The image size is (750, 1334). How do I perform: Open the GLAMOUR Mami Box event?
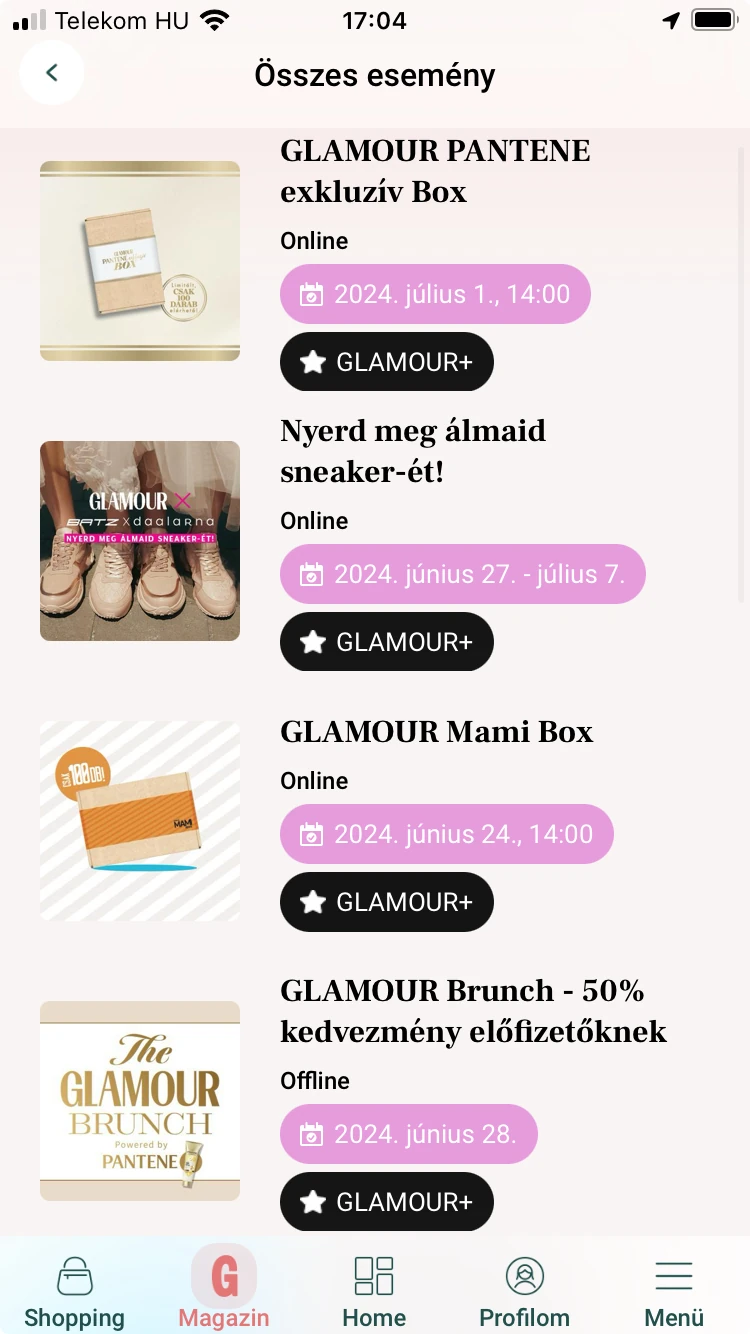(437, 731)
